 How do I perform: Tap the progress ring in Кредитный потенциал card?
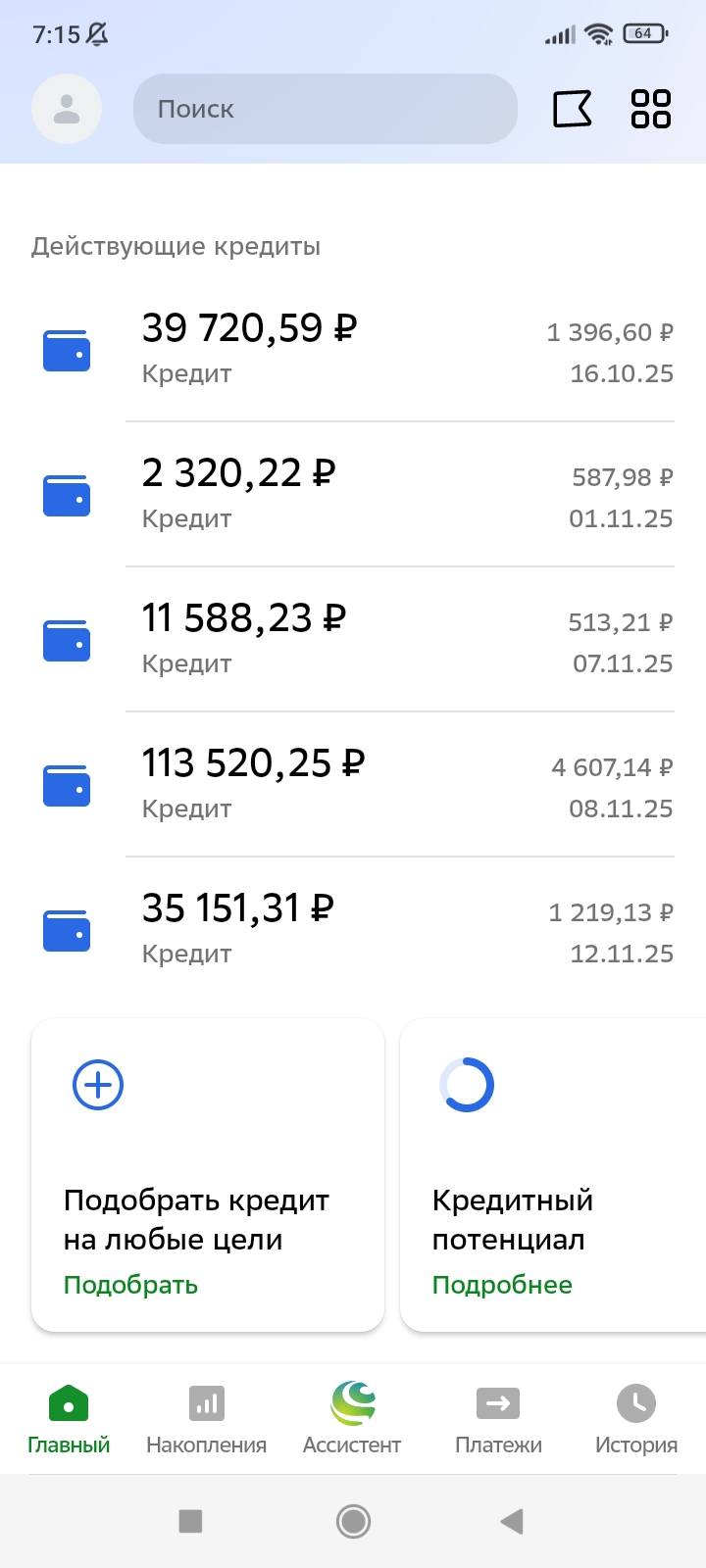tap(467, 1084)
